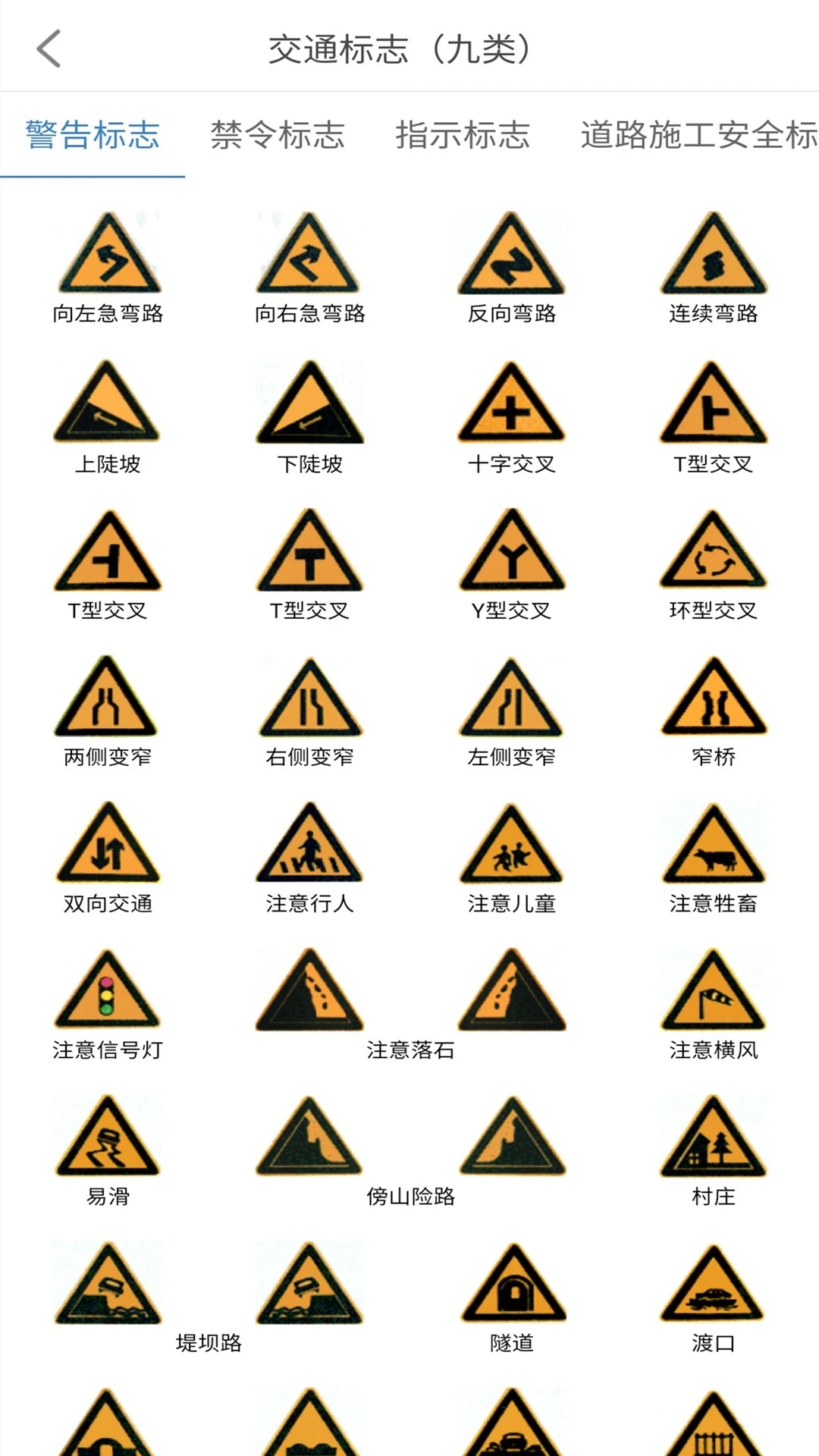Switch to the 禁令标志 tab

pos(278,136)
